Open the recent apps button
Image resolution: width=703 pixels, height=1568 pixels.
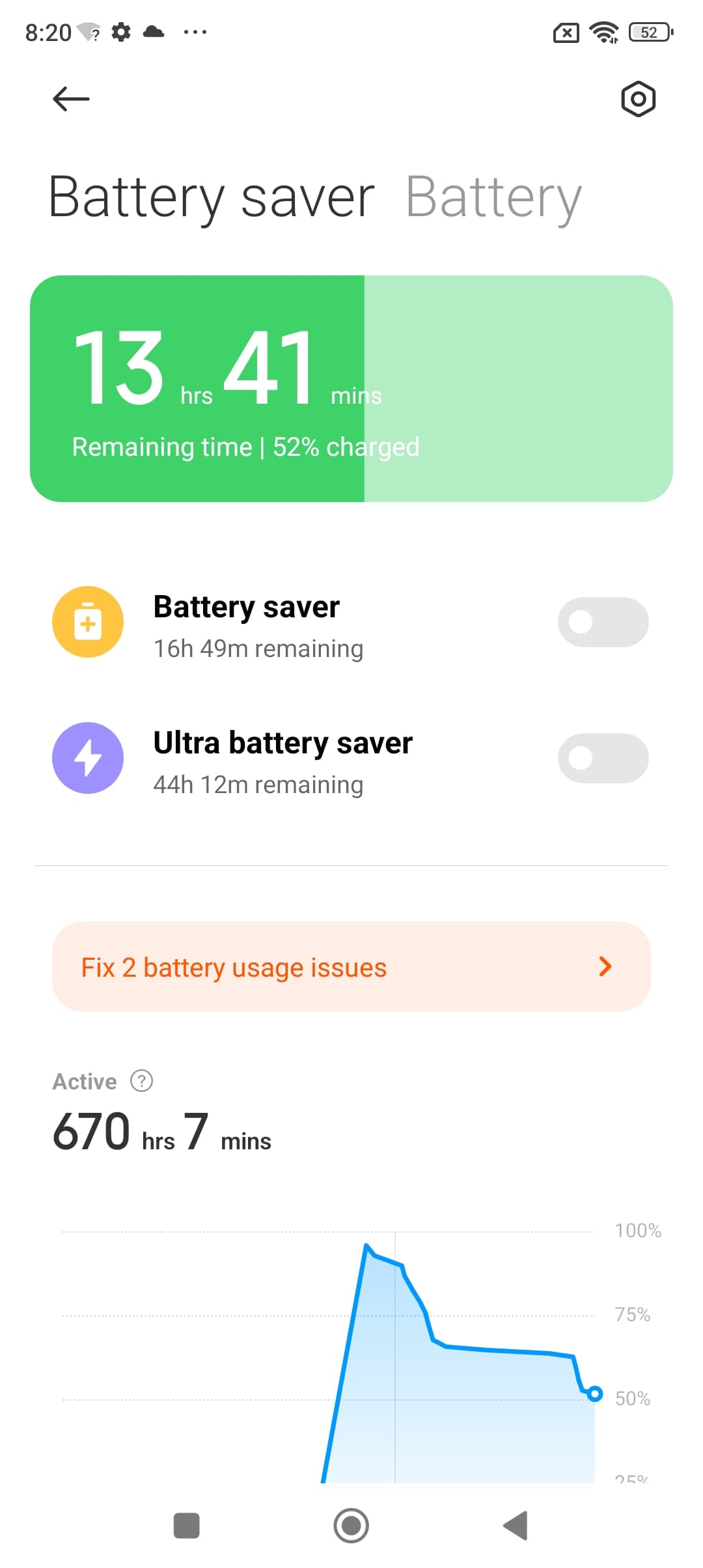pos(187,1526)
